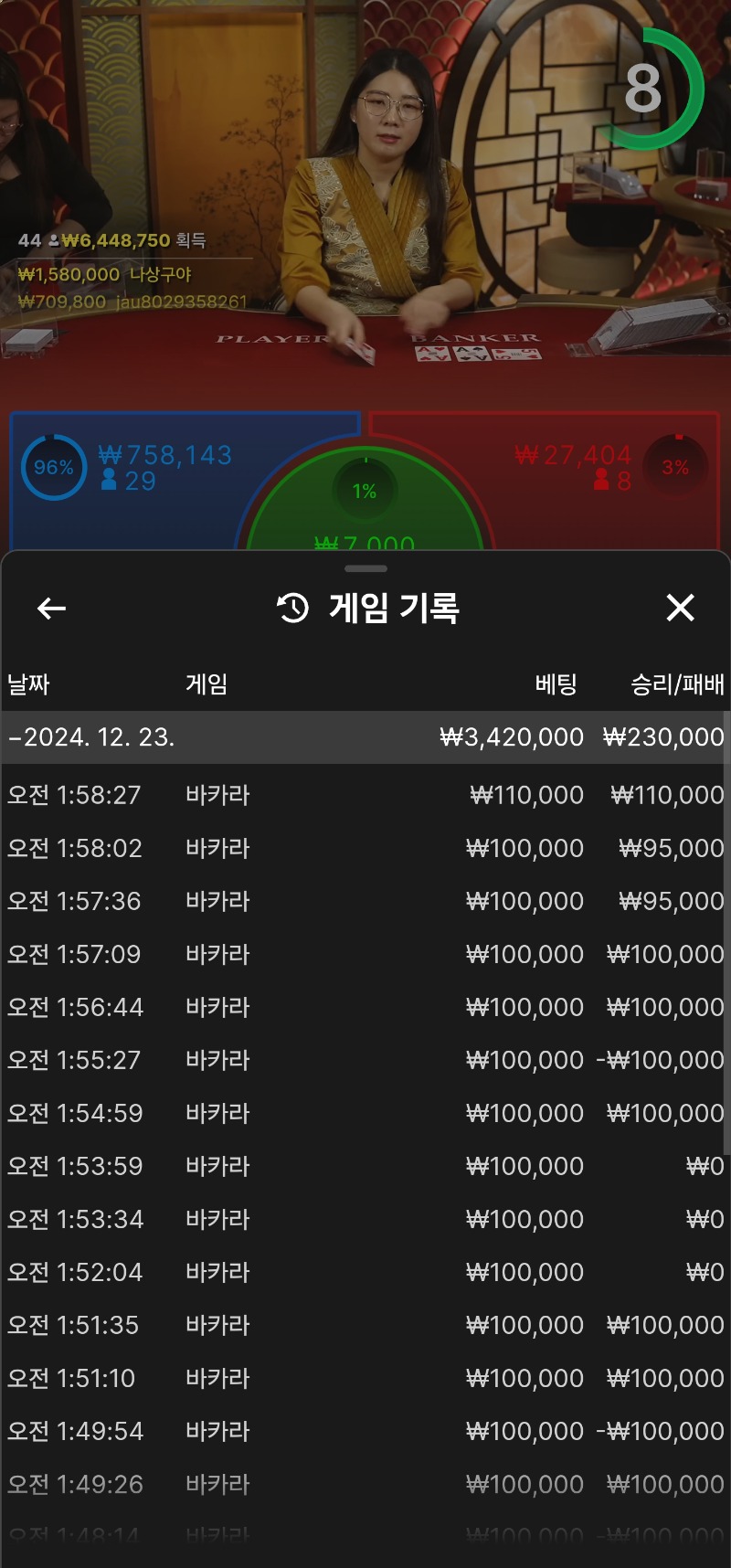Collapse the 2024. 12. 23. date group

coord(91,737)
